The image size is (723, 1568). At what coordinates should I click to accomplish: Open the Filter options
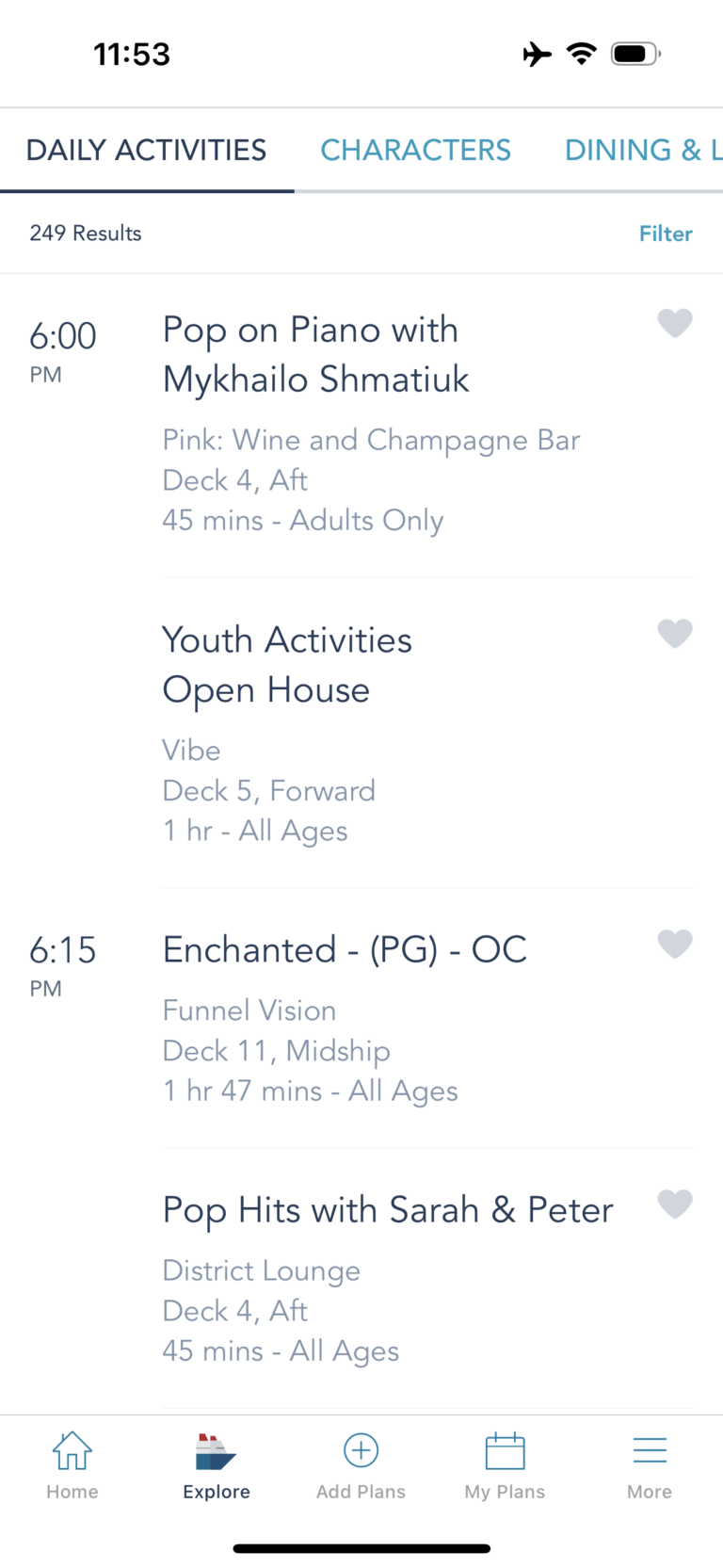[x=665, y=234]
